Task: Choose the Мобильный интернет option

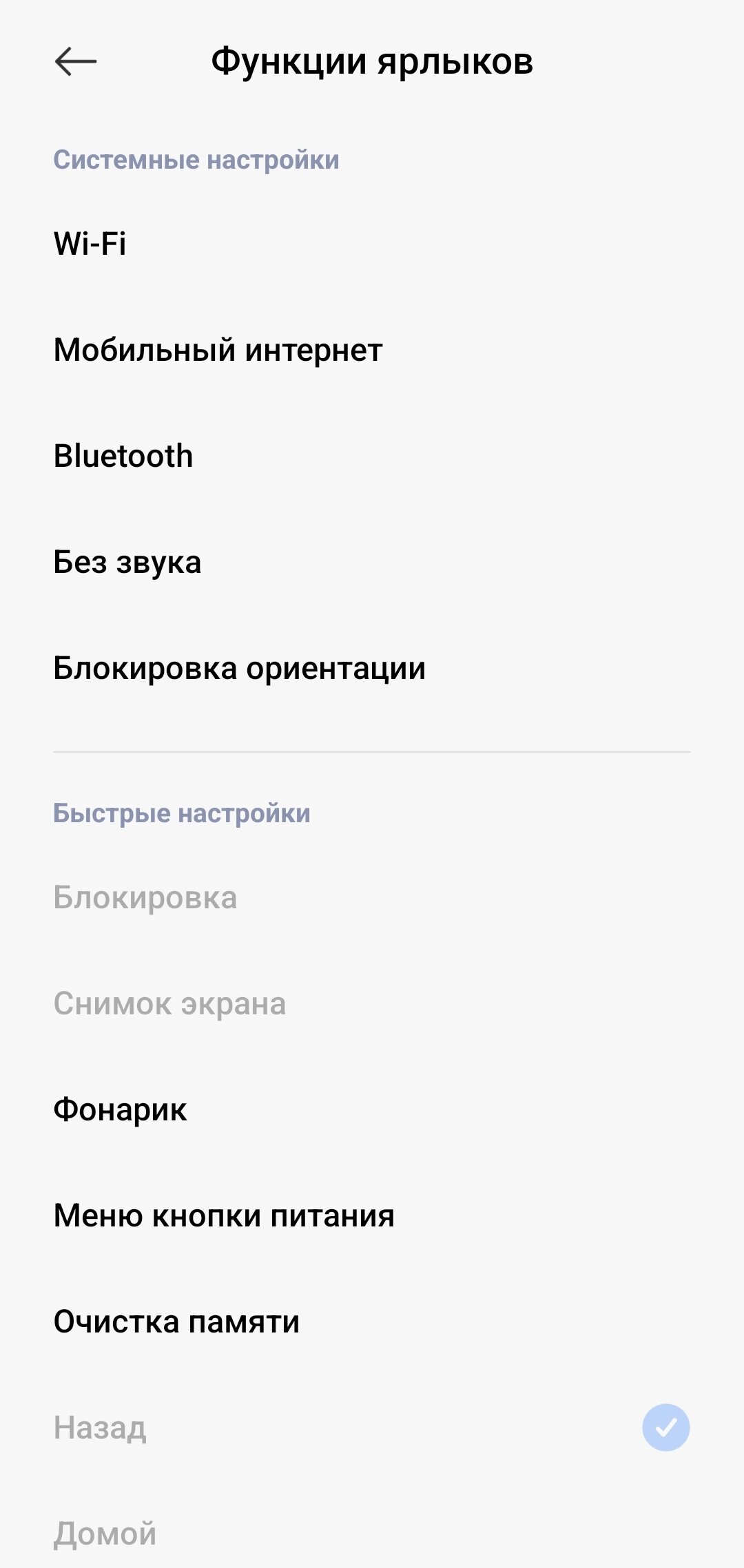Action: click(x=218, y=350)
